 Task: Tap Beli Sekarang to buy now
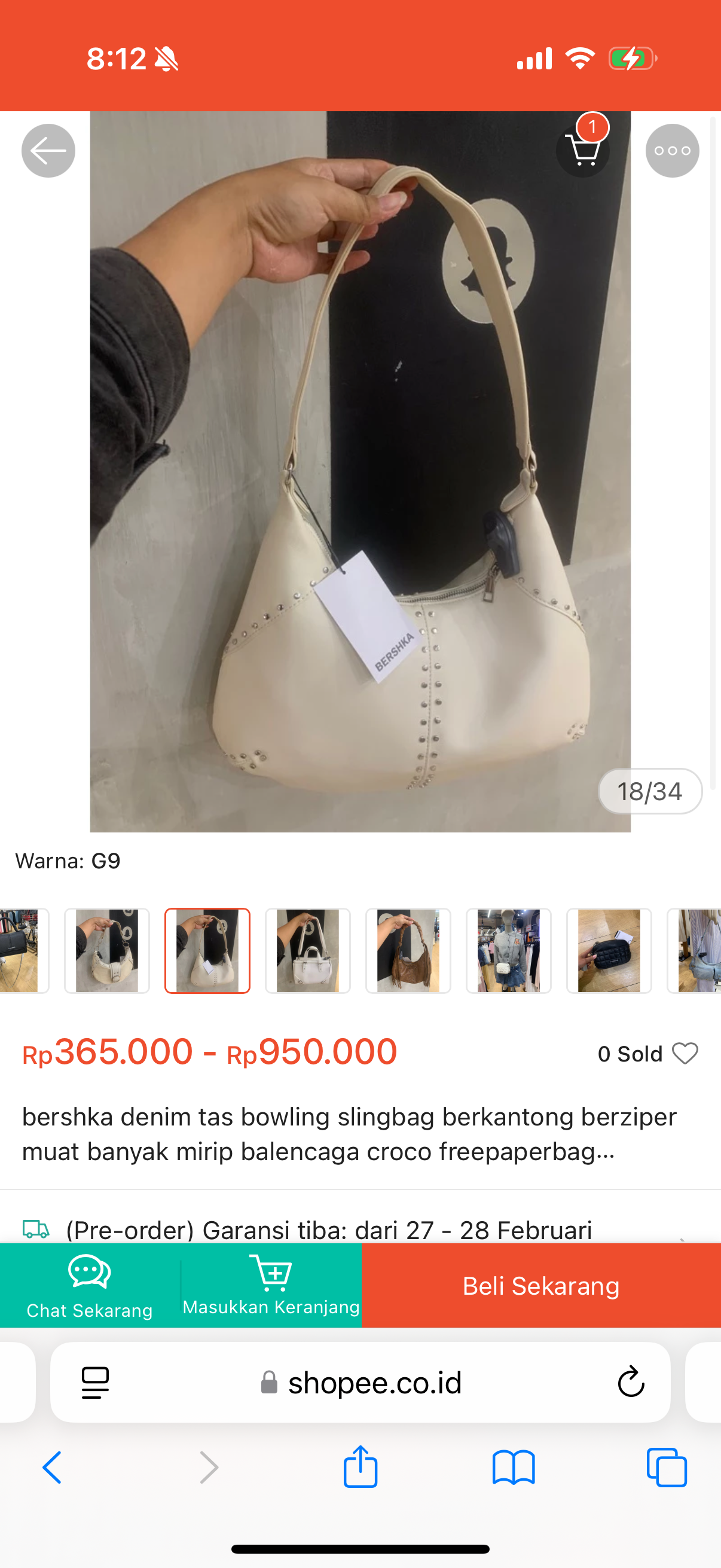tap(541, 1286)
